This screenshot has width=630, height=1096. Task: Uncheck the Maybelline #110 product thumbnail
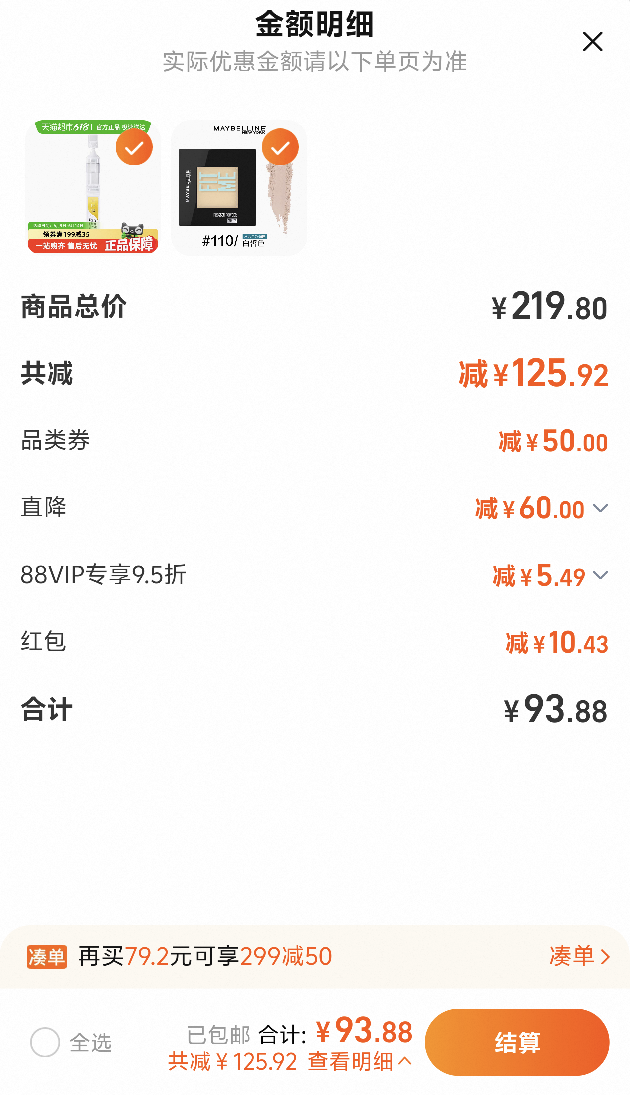281,149
